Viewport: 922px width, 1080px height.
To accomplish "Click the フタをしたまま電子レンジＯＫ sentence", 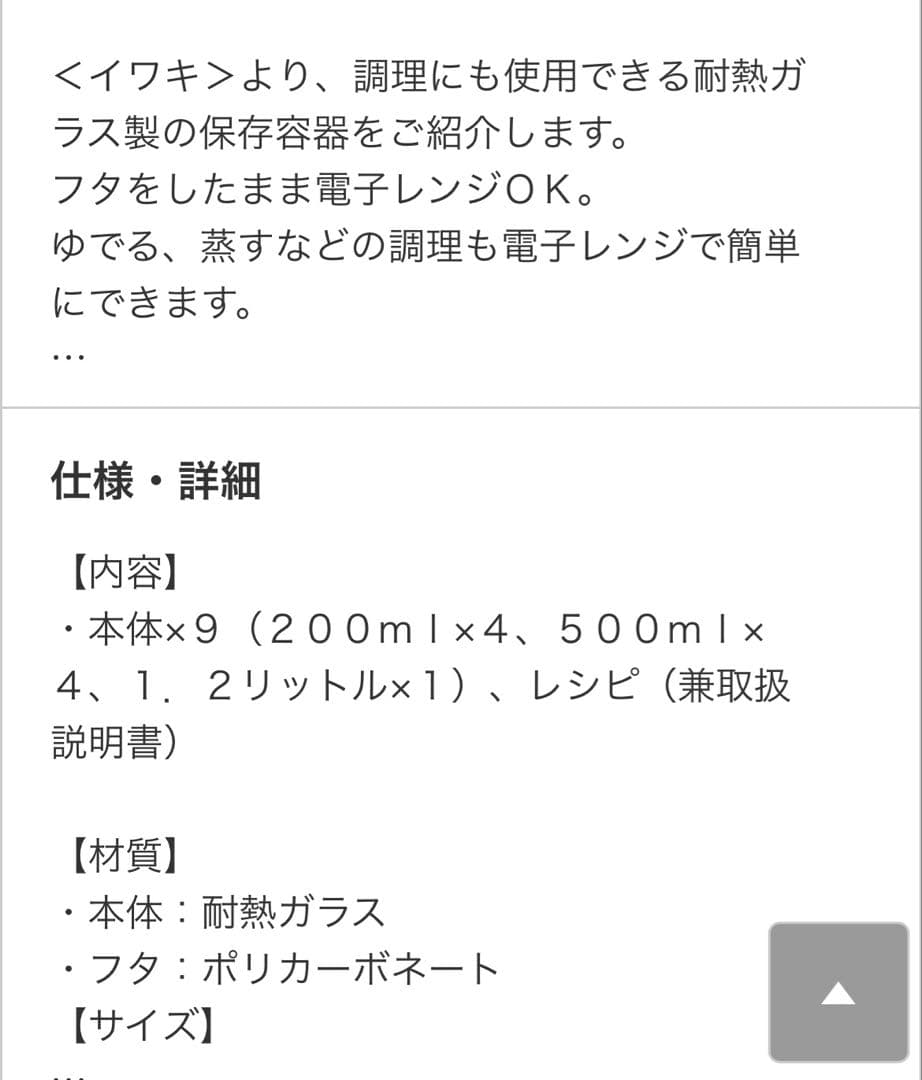I will [320, 187].
